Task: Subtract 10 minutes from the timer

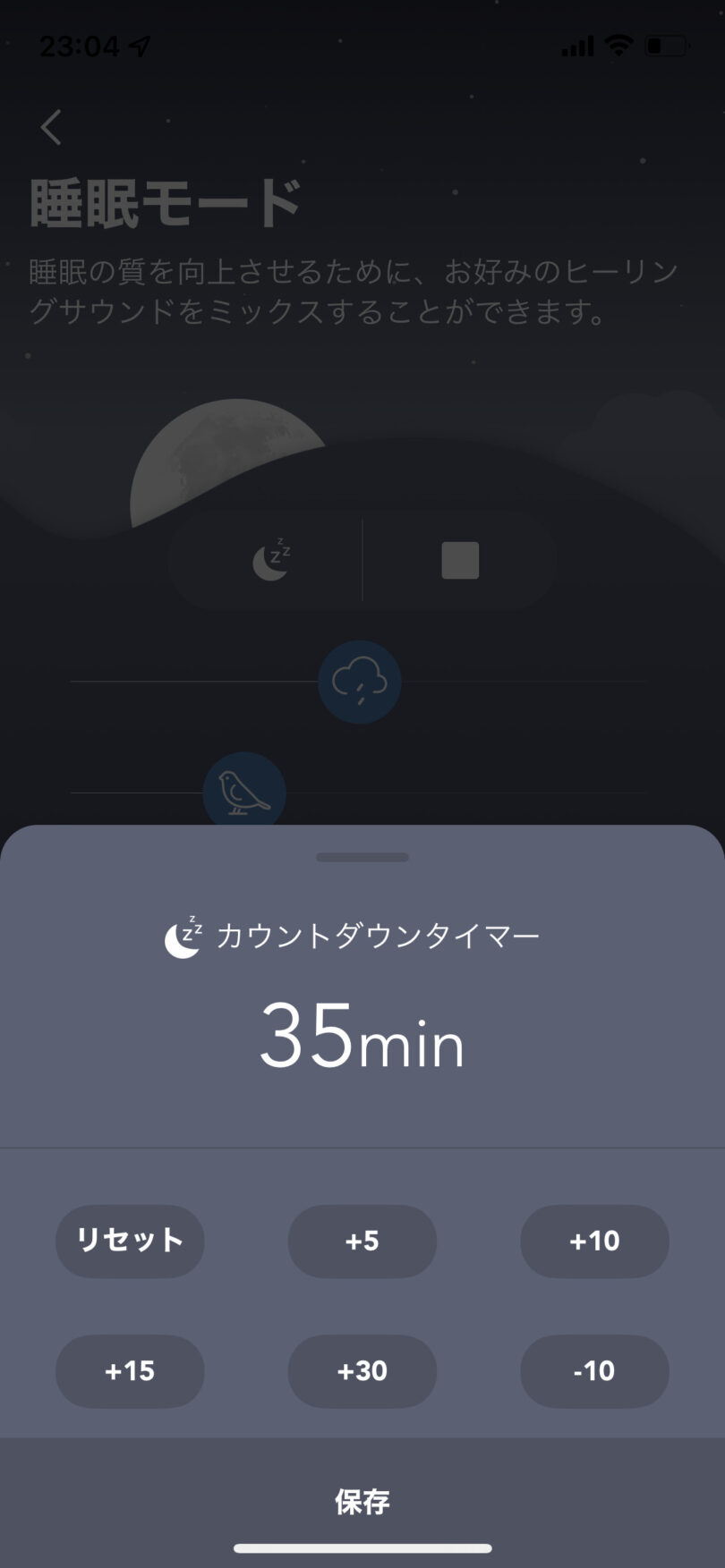Action: point(594,1370)
